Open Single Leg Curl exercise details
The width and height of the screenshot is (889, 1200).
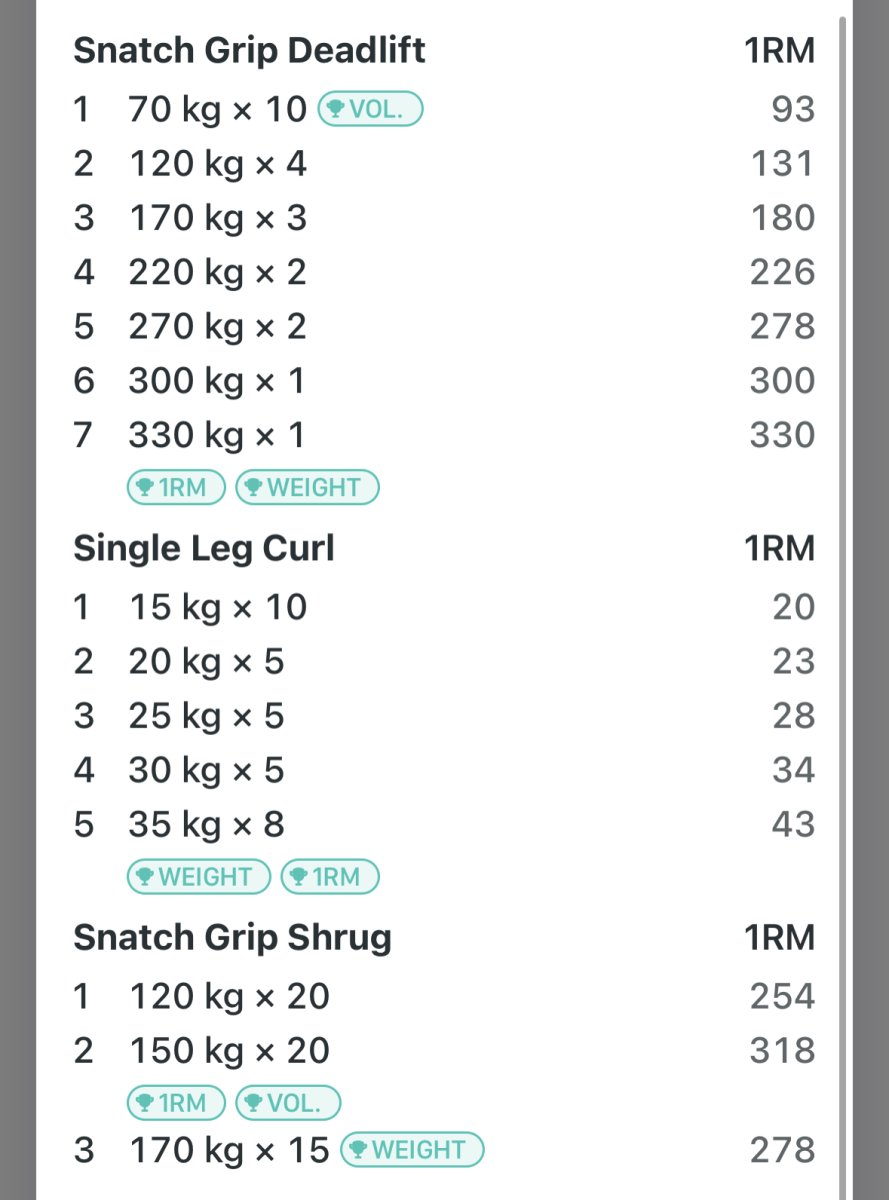click(204, 548)
